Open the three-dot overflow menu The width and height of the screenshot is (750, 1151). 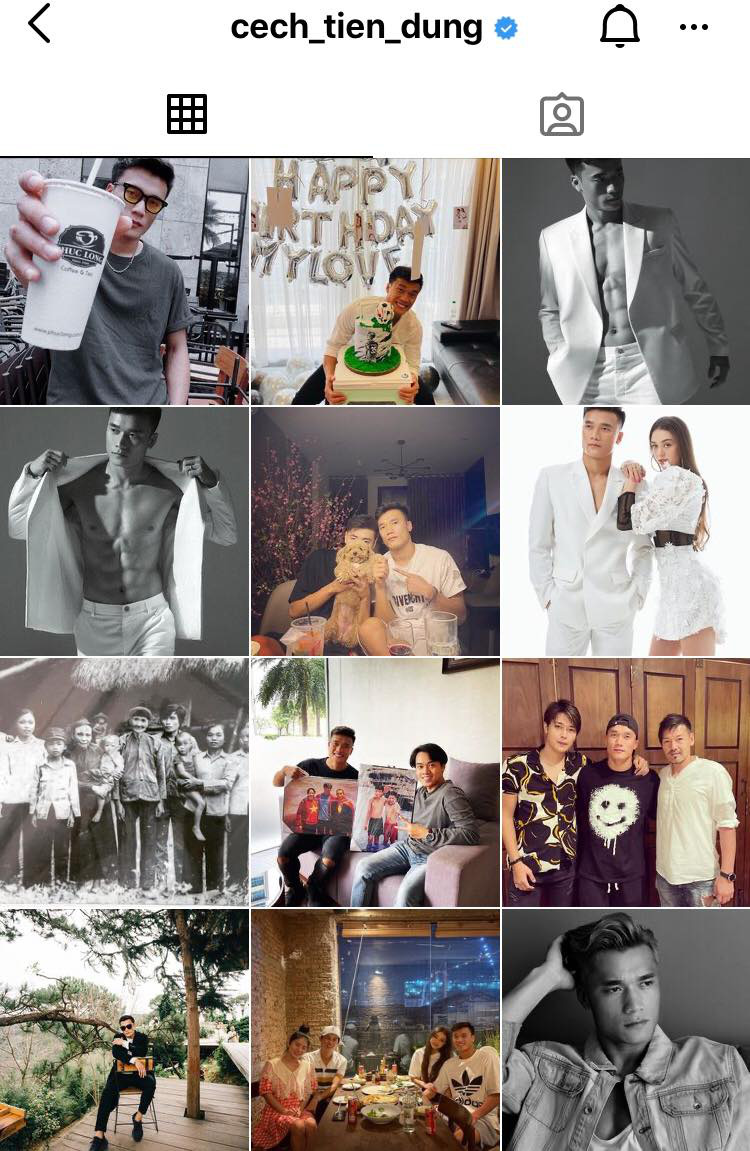point(693,27)
